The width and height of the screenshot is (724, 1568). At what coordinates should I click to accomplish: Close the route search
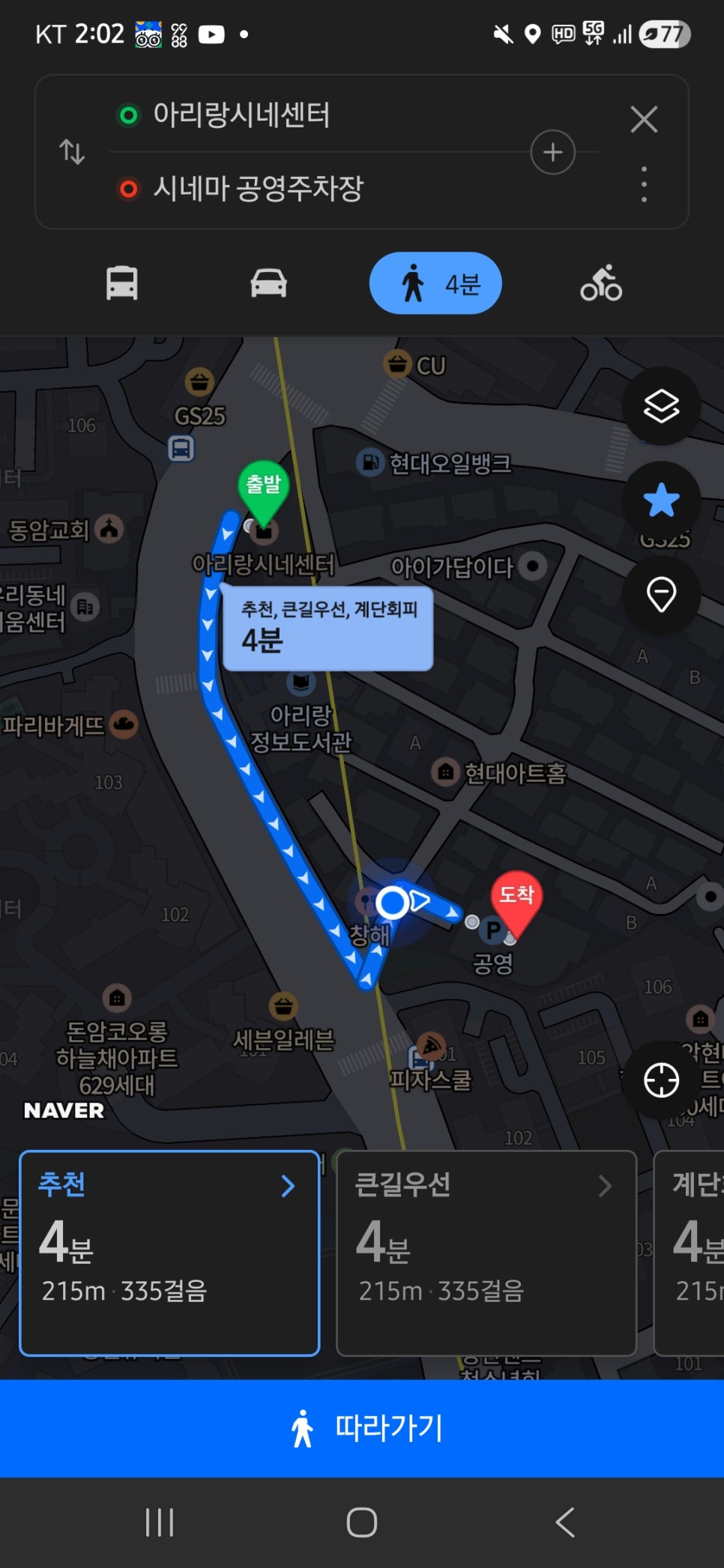(x=644, y=119)
